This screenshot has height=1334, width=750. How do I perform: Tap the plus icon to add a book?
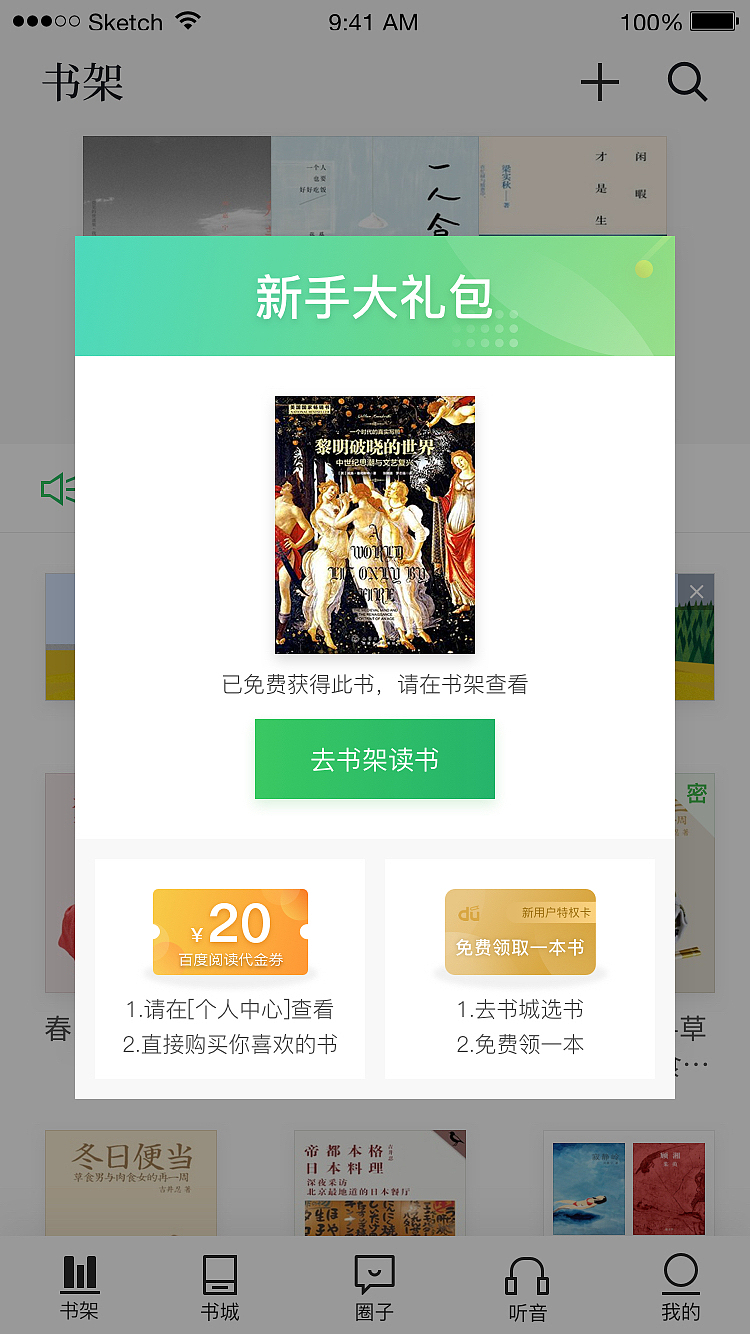click(x=599, y=83)
